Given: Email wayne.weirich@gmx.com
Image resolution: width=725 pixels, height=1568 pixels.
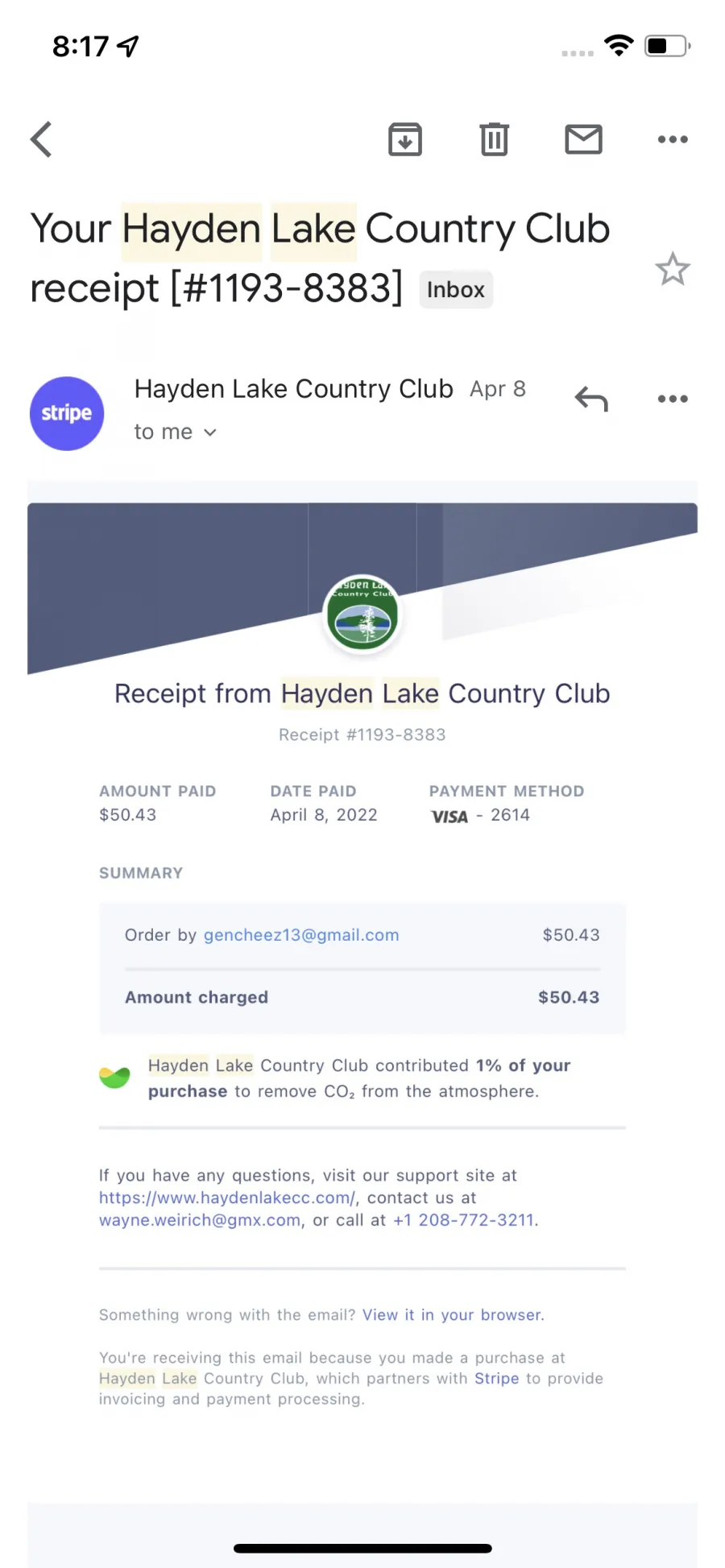Looking at the screenshot, I should click(x=200, y=1220).
